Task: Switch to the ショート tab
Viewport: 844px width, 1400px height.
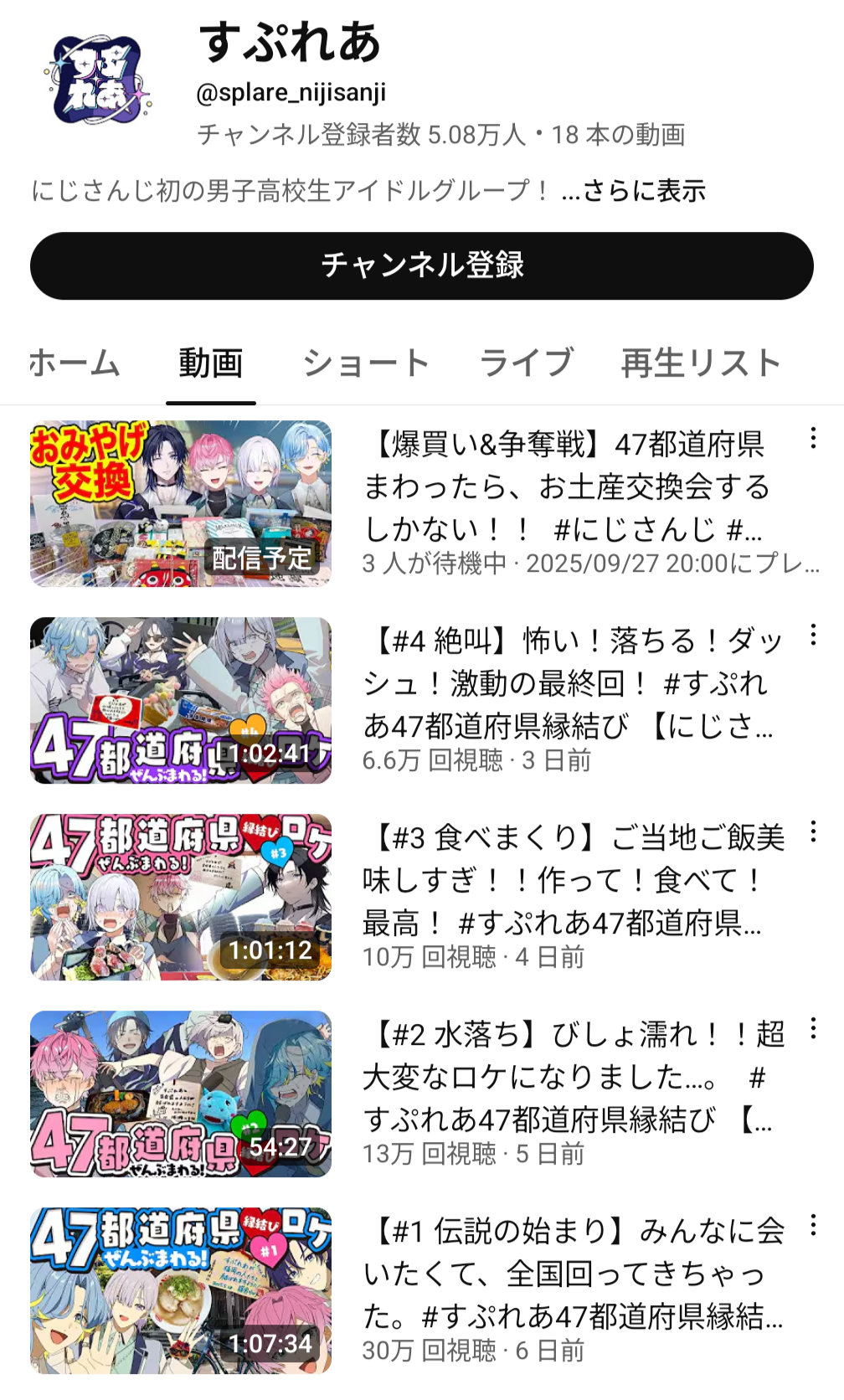Action: pos(366,363)
